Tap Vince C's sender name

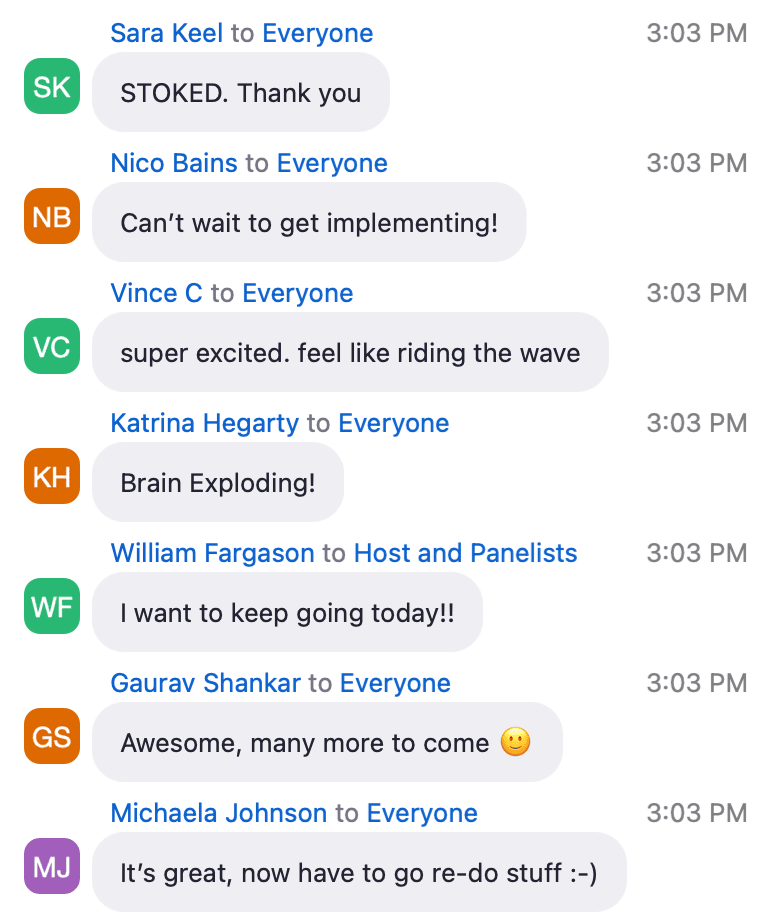156,293
